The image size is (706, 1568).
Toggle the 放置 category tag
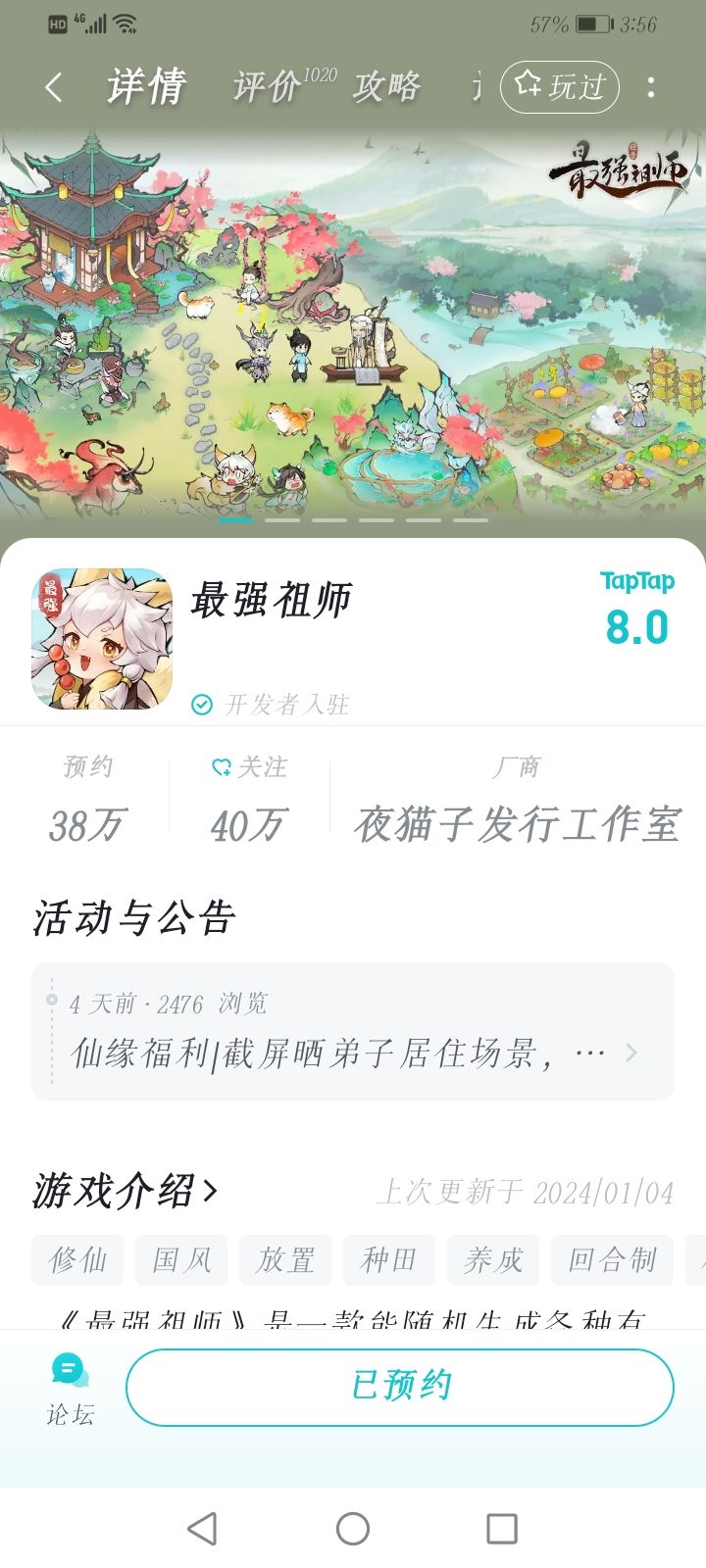[284, 1260]
